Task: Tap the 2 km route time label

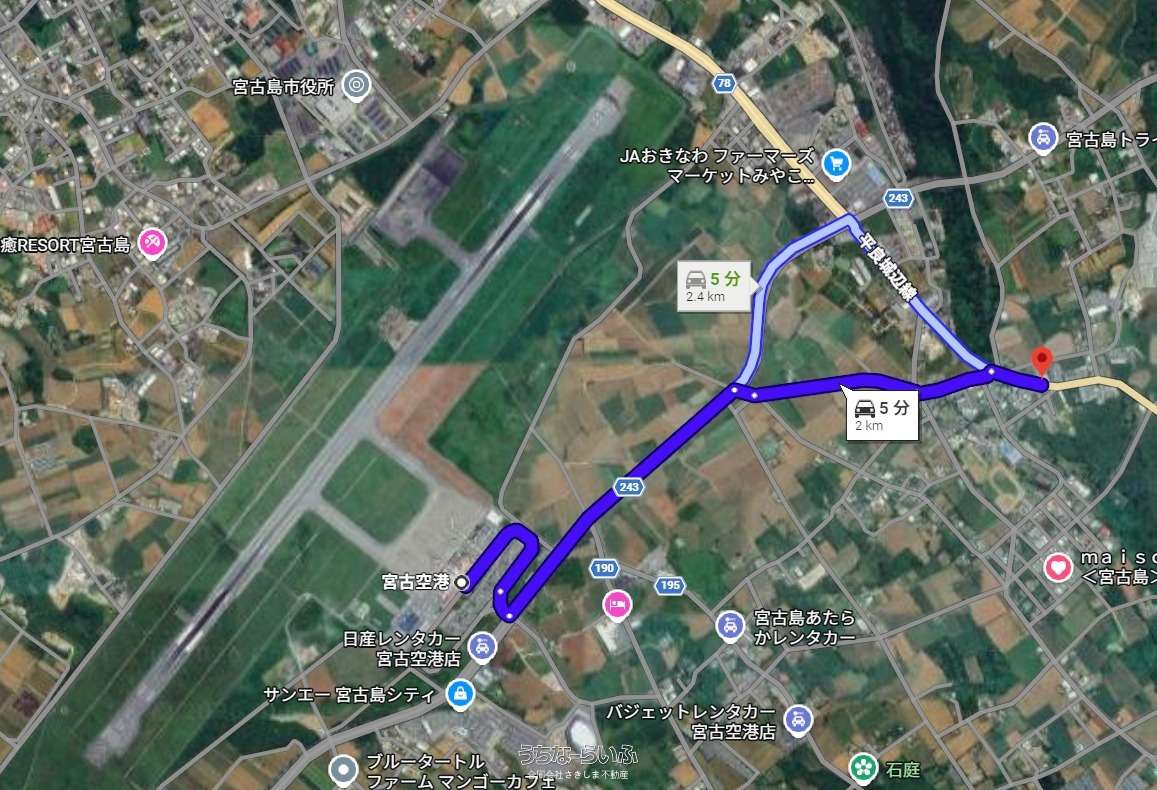Action: (x=881, y=414)
